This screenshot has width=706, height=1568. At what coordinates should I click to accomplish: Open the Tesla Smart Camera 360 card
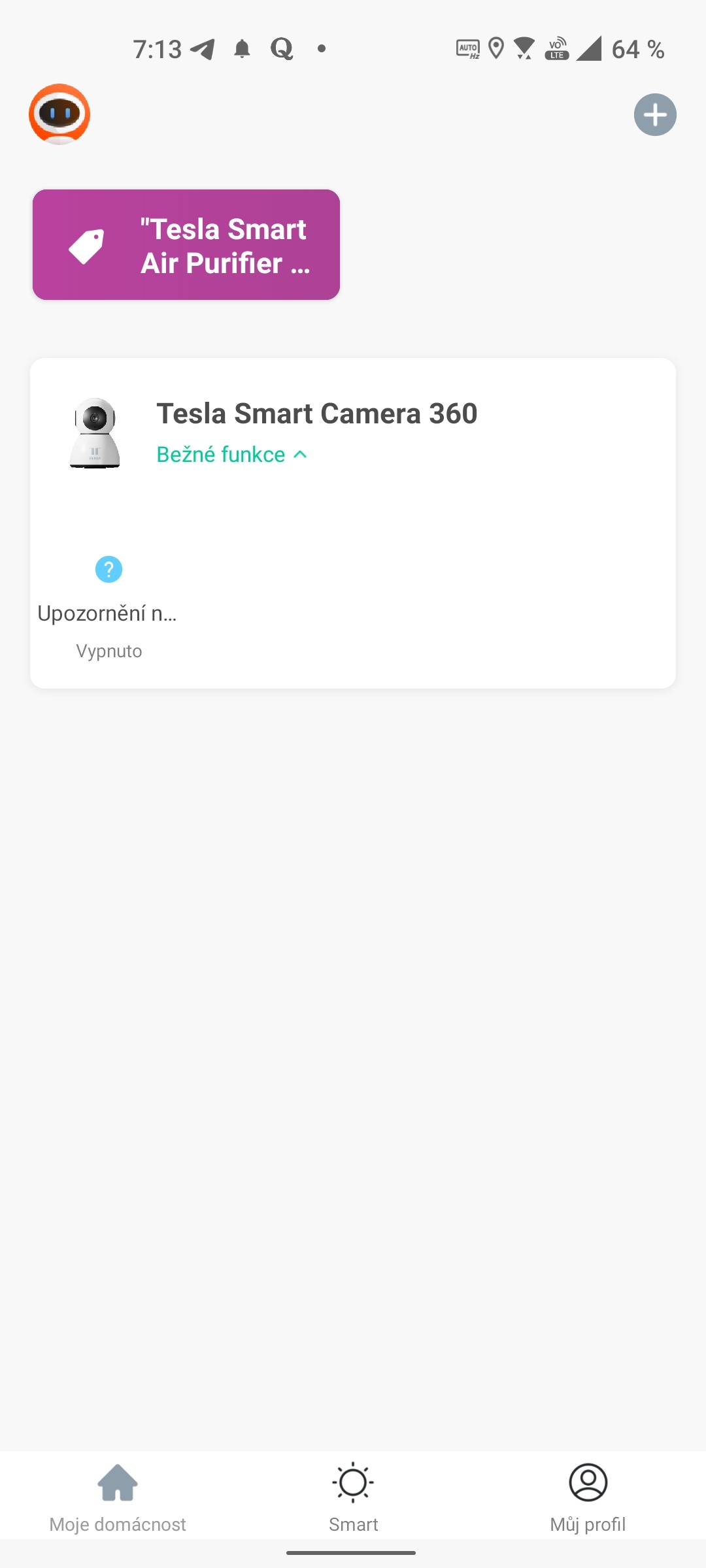point(316,414)
